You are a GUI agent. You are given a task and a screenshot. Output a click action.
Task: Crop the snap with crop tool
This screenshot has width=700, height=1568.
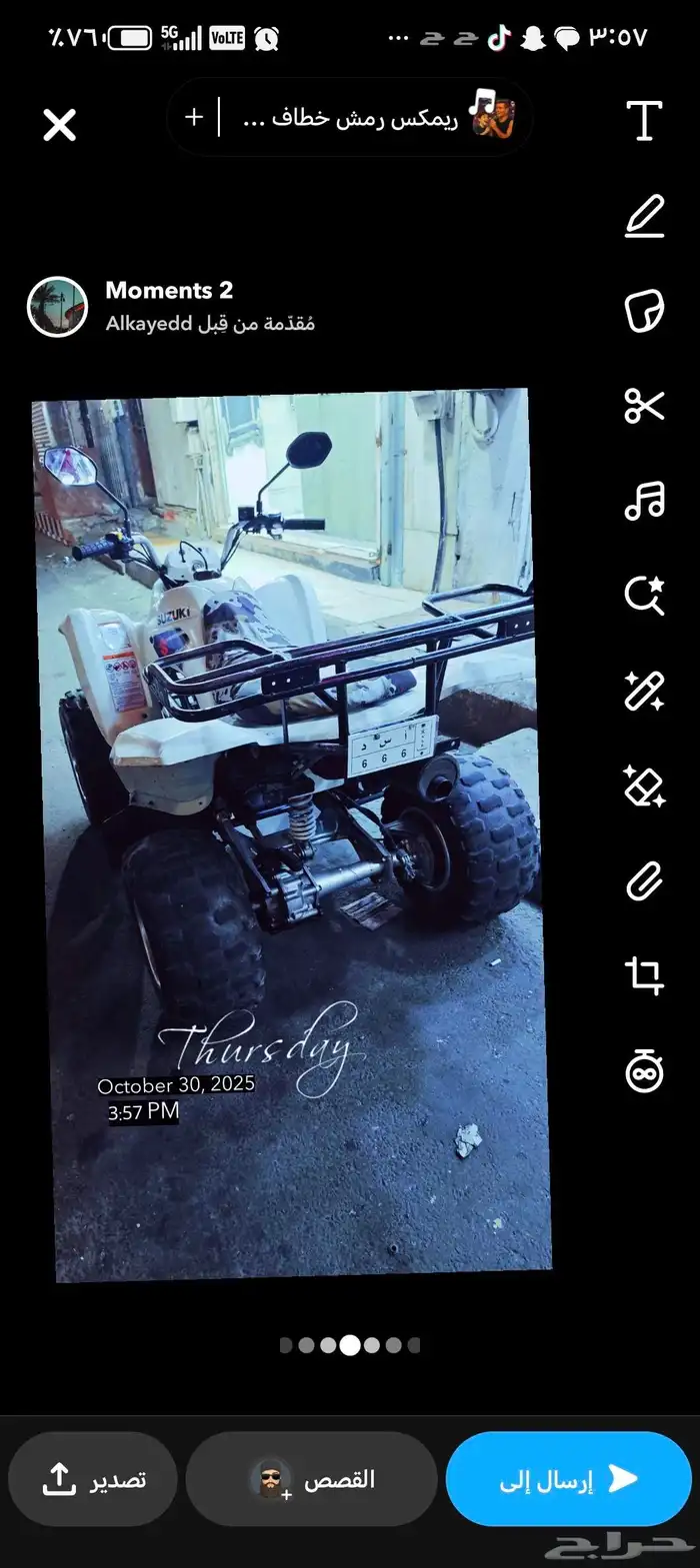coord(644,975)
